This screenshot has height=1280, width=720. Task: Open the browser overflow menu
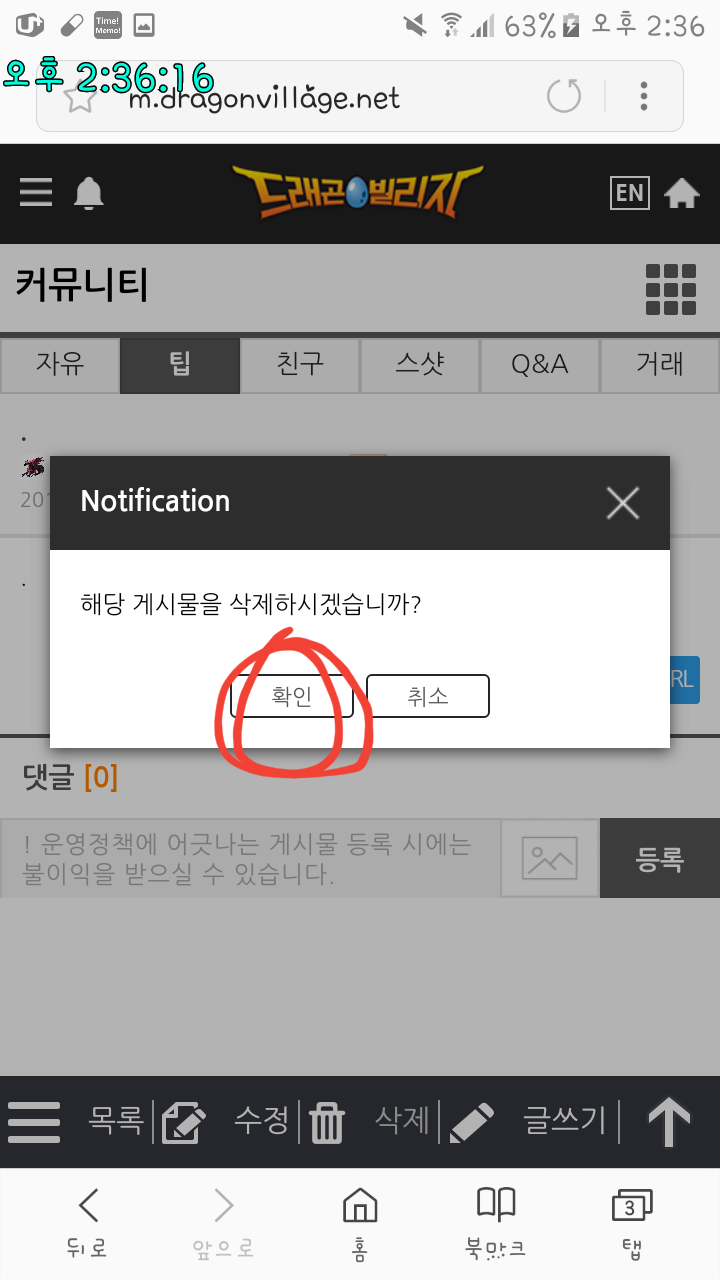644,97
